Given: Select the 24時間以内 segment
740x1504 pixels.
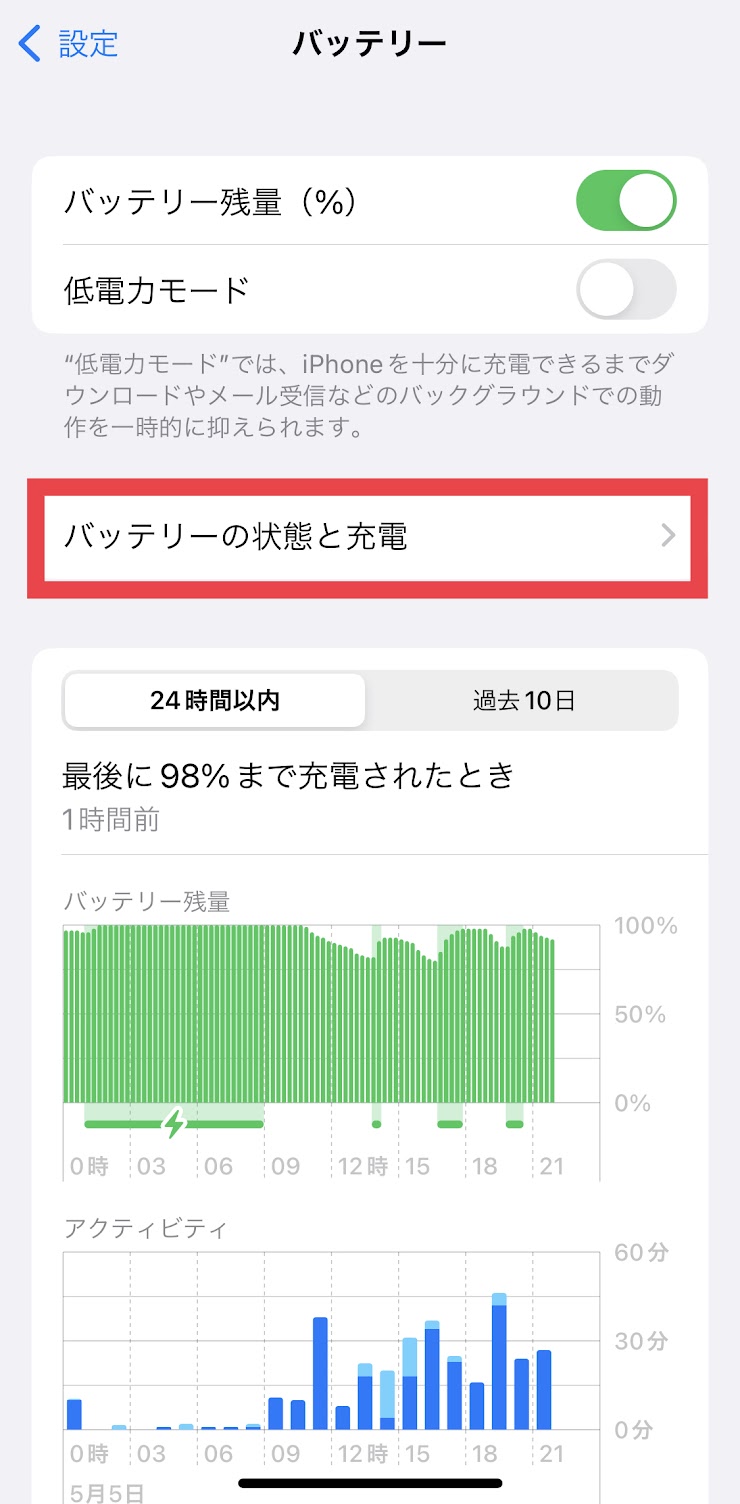Looking at the screenshot, I should (x=214, y=700).
